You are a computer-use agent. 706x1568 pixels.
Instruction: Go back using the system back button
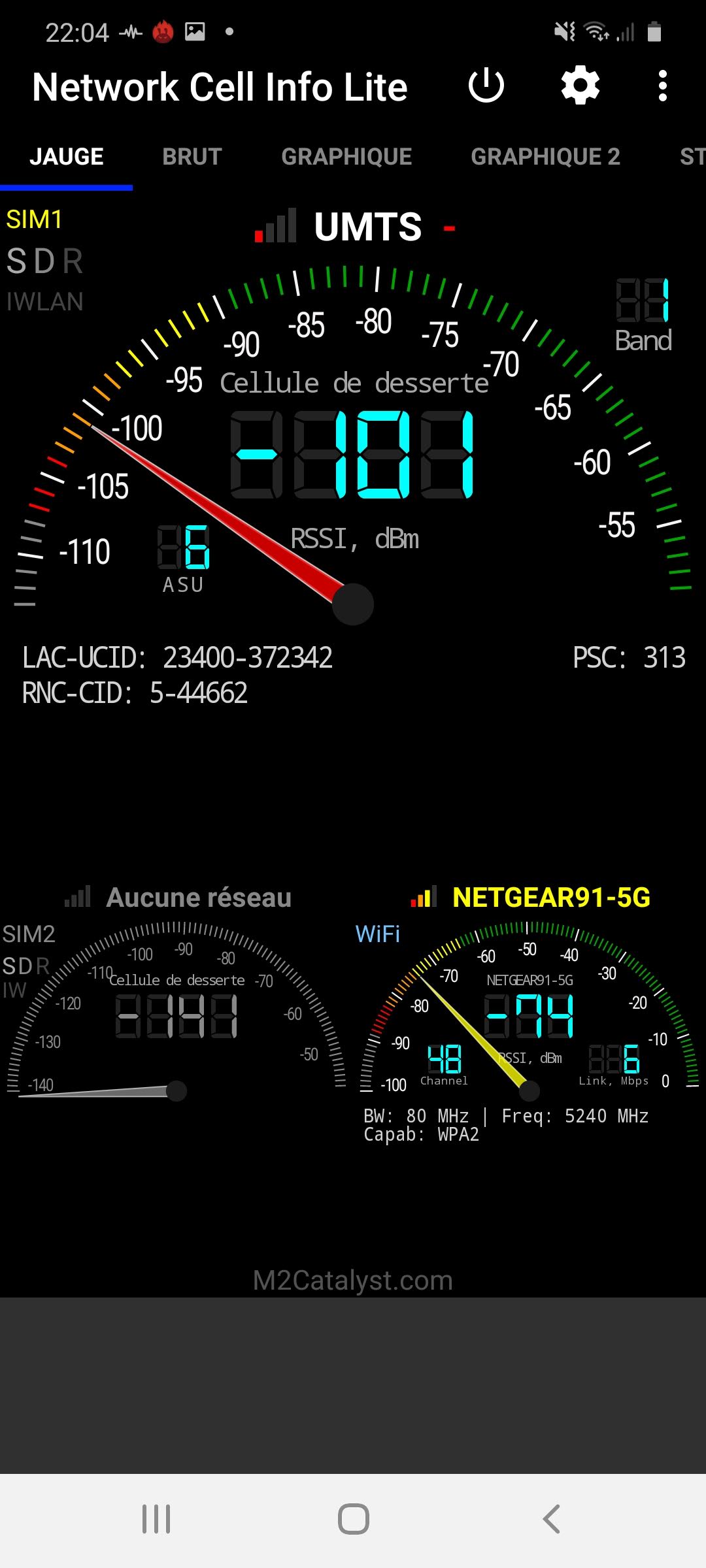[x=551, y=1519]
